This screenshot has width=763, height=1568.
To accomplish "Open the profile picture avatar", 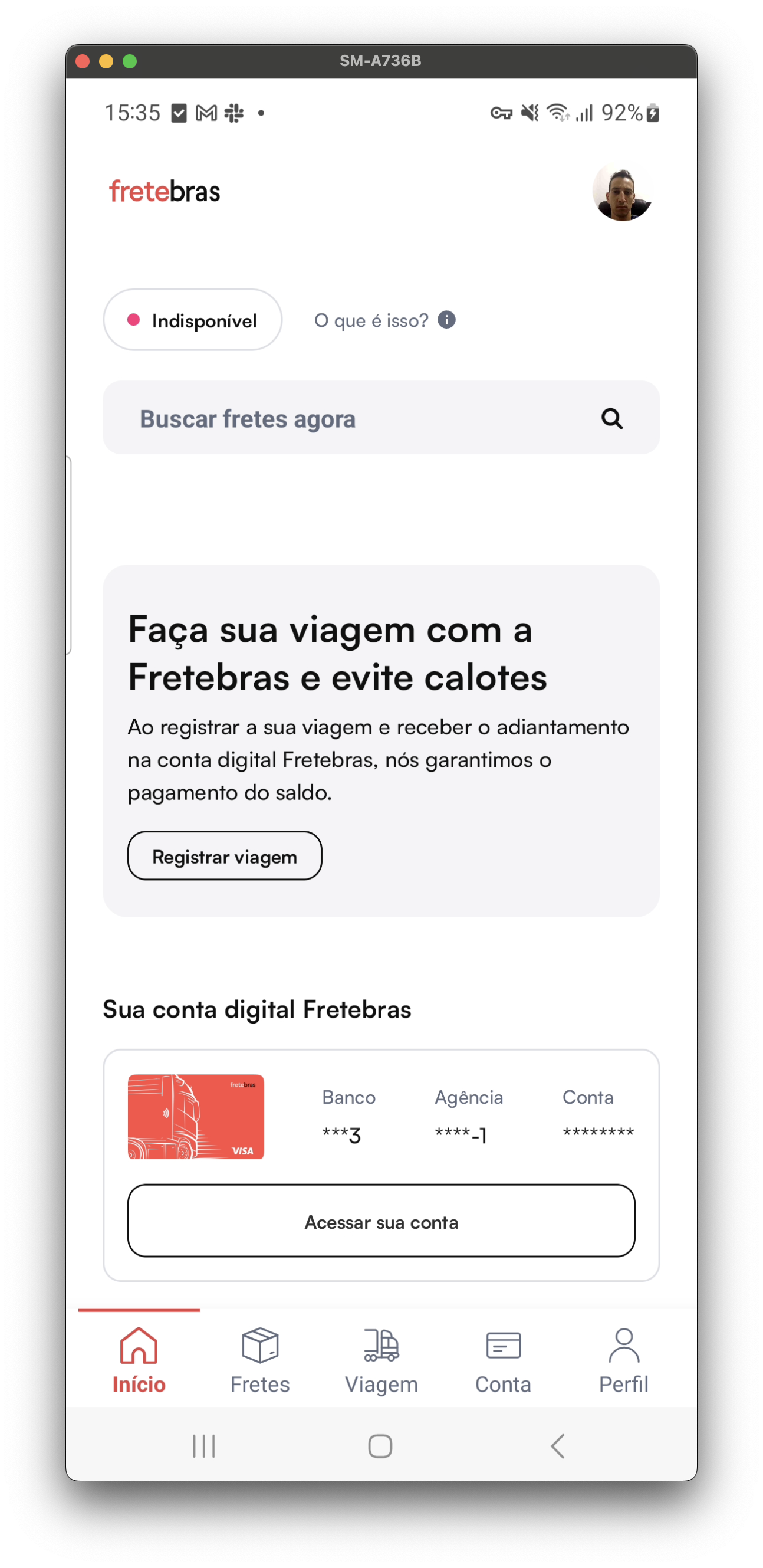I will click(622, 191).
